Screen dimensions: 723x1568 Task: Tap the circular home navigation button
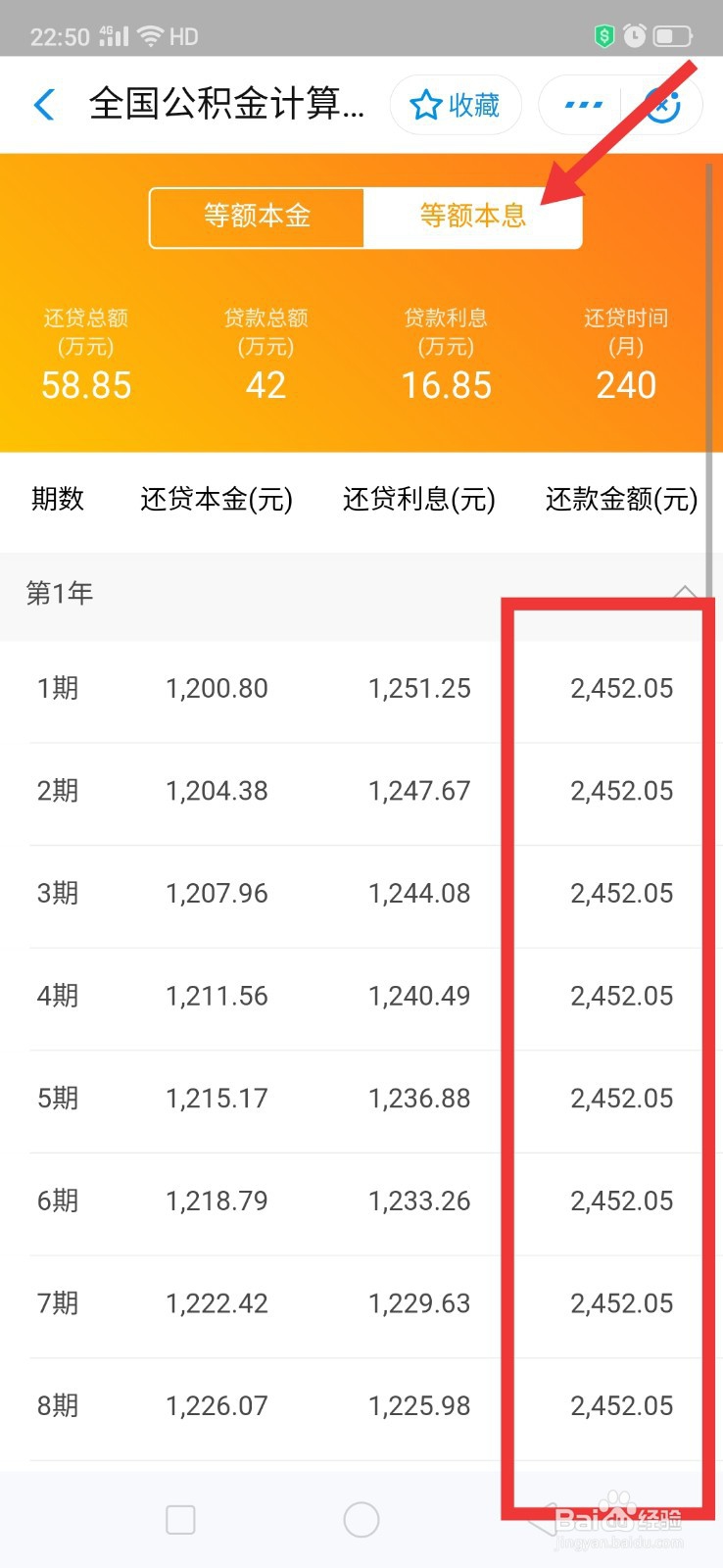pyautogui.click(x=361, y=1518)
